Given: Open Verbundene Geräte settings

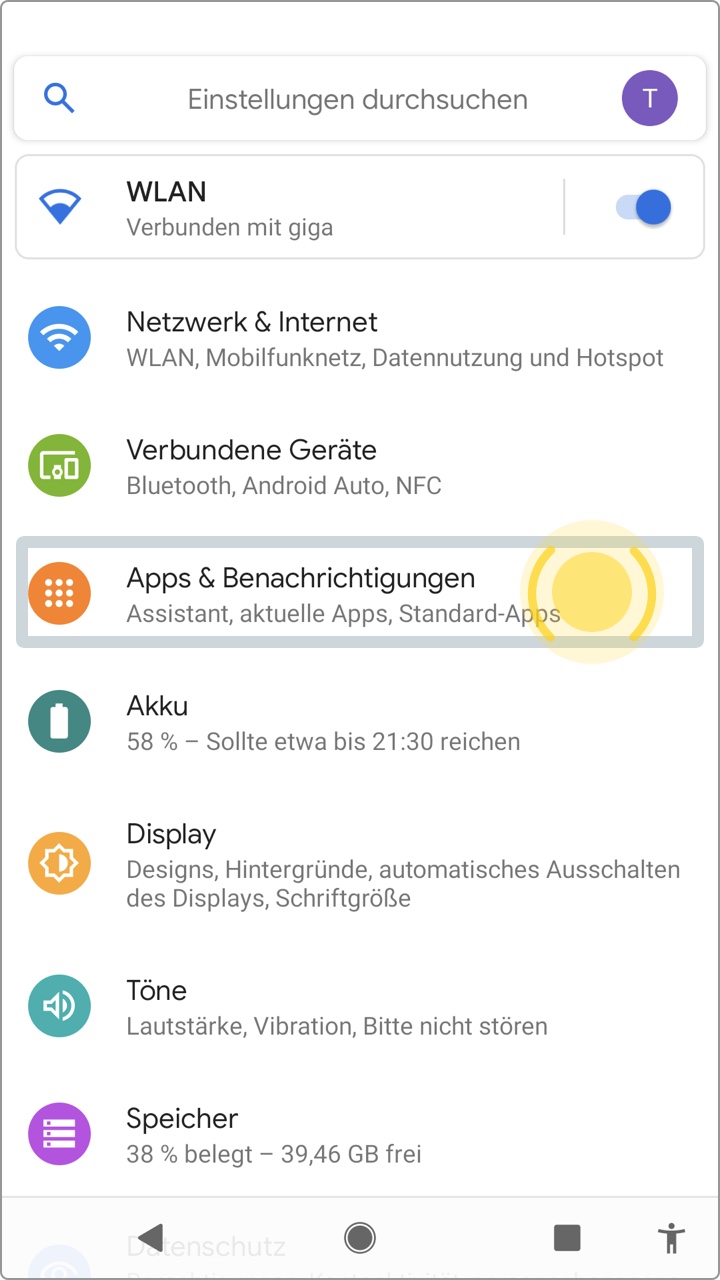Looking at the screenshot, I should click(x=360, y=466).
